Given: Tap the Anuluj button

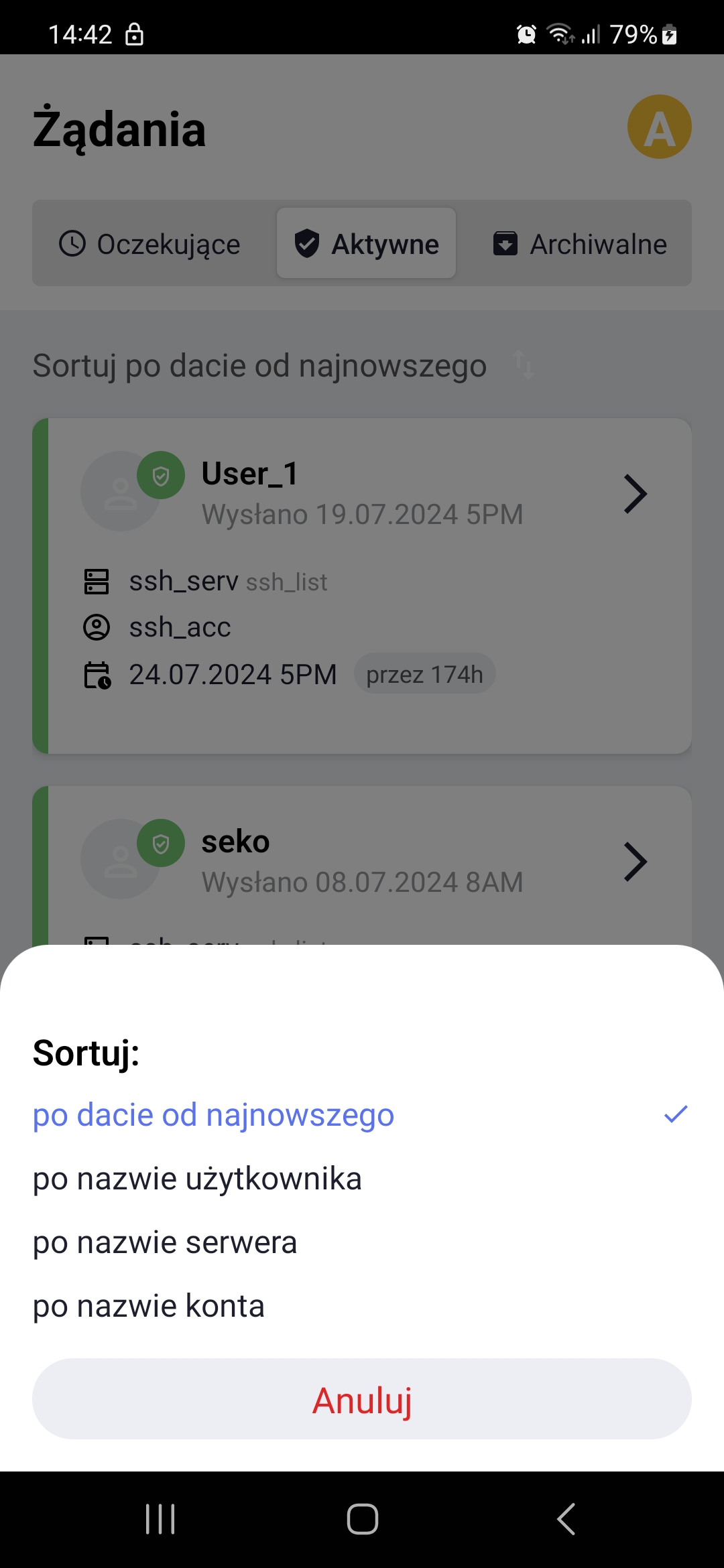Looking at the screenshot, I should pos(362,1399).
